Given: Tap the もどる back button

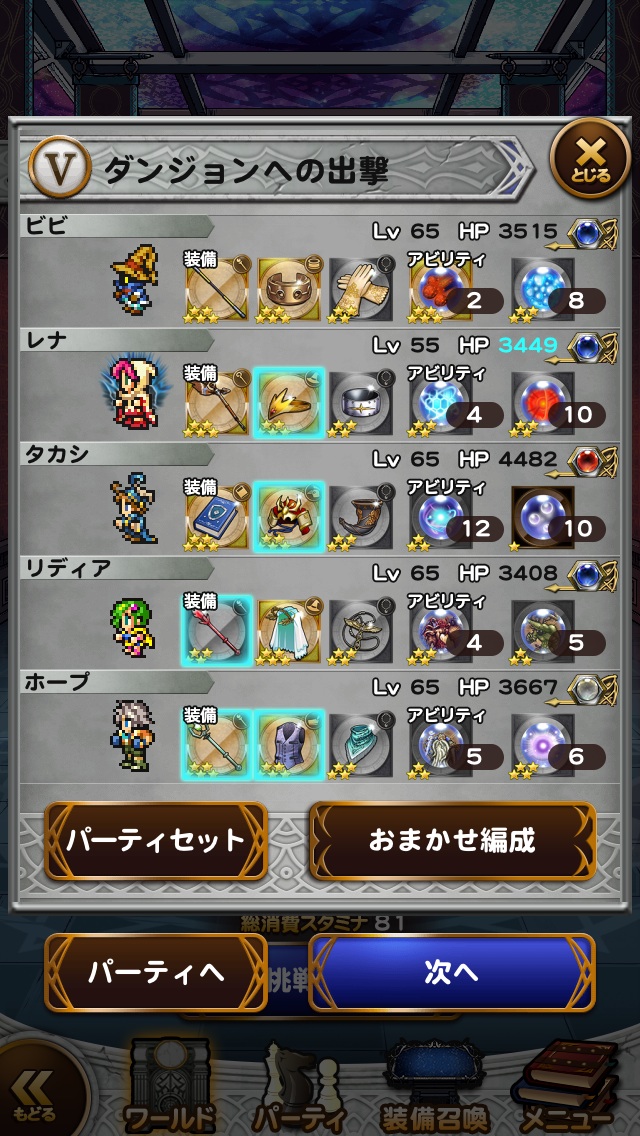Looking at the screenshot, I should 36,1096.
